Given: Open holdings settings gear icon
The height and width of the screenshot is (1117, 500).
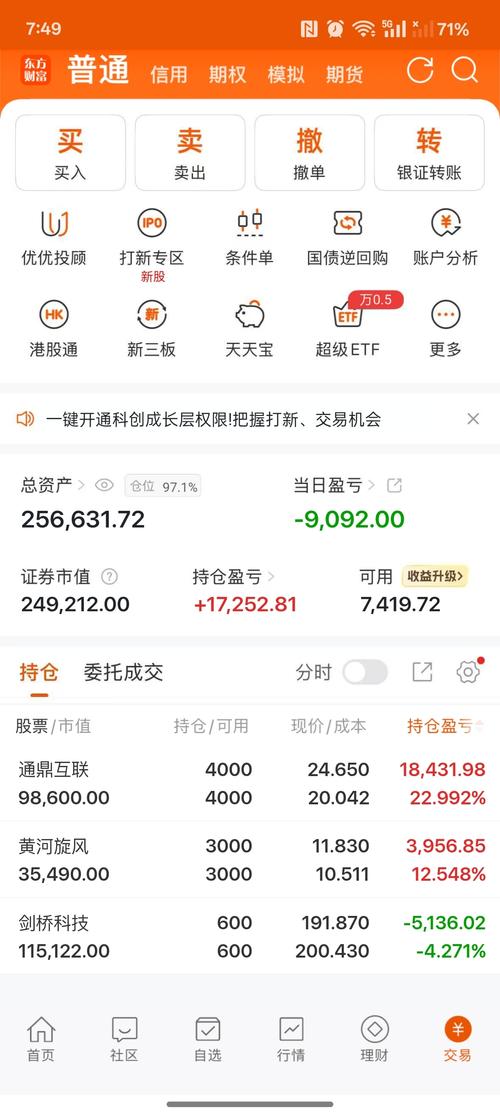Looking at the screenshot, I should 468,672.
